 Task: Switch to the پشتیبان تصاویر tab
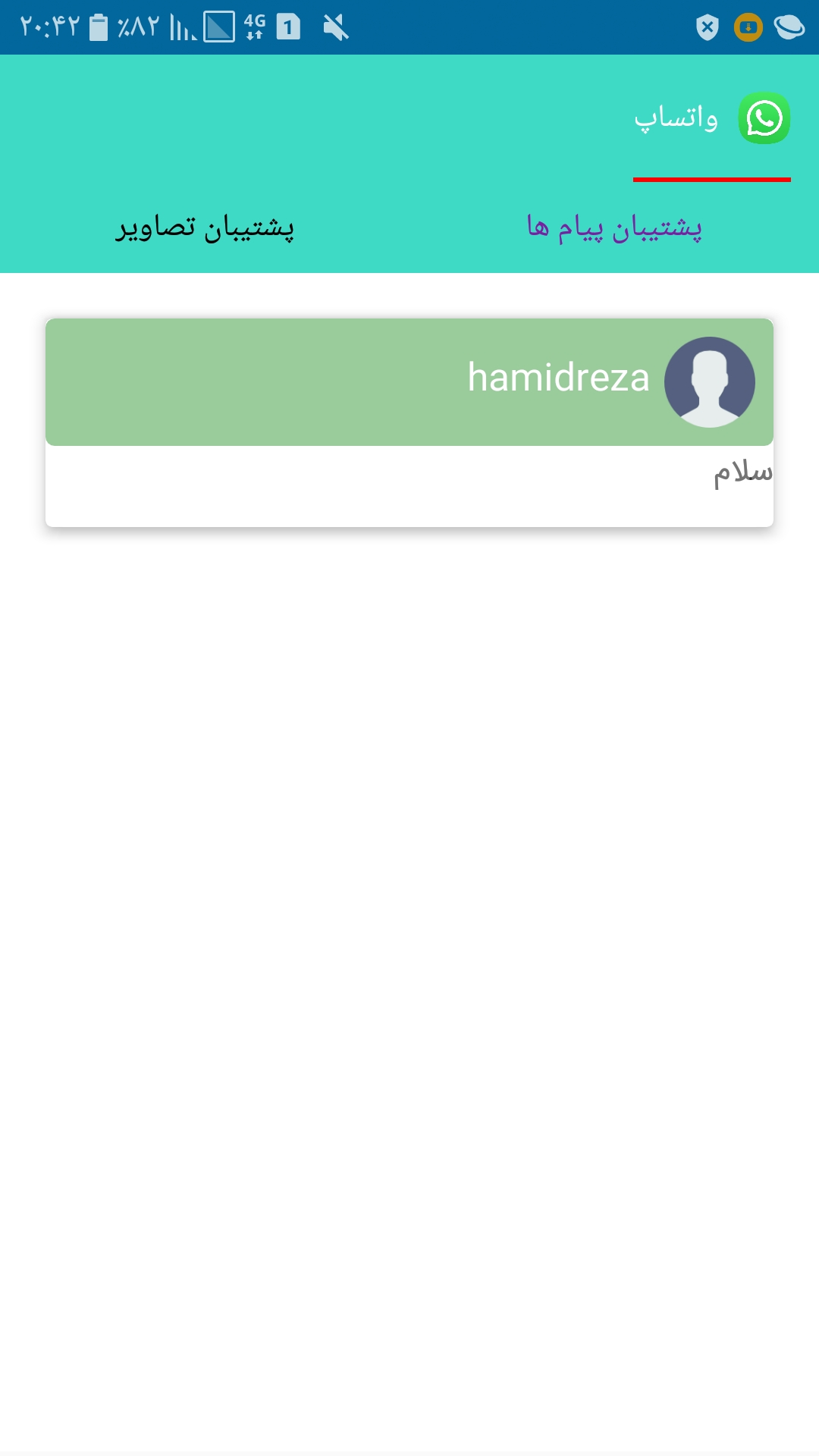[205, 227]
